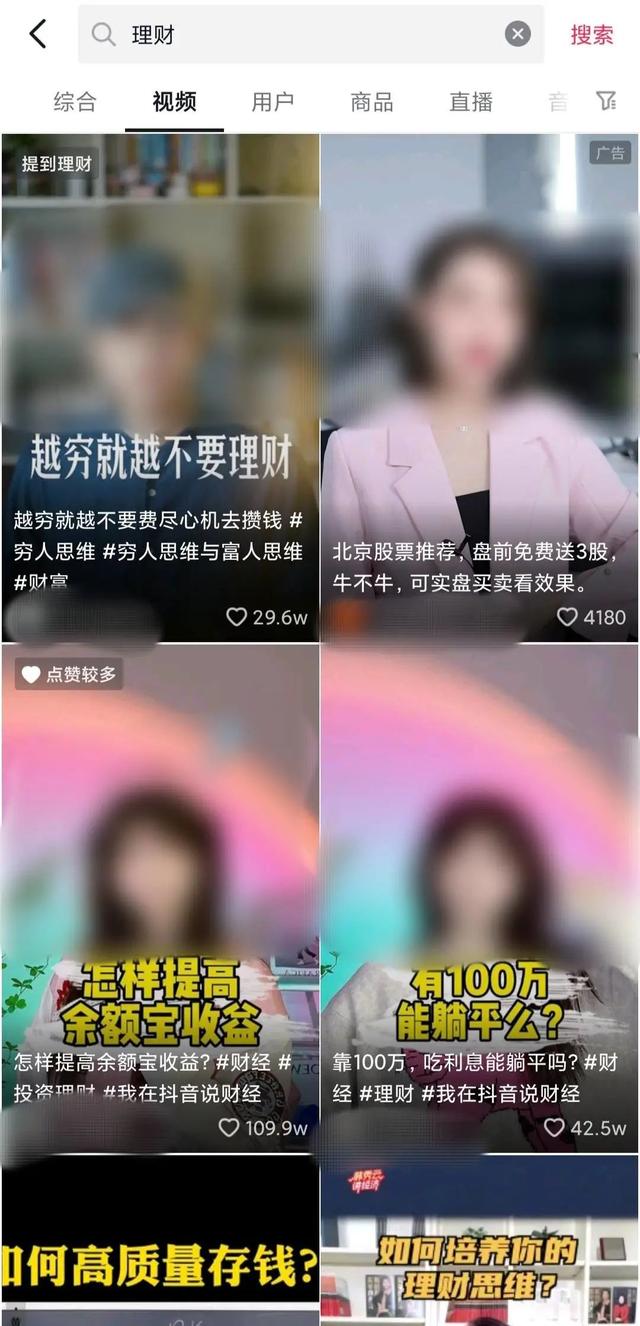640x1326 pixels.
Task: Open the 北京股票推荐 ad video
Action: (479, 388)
